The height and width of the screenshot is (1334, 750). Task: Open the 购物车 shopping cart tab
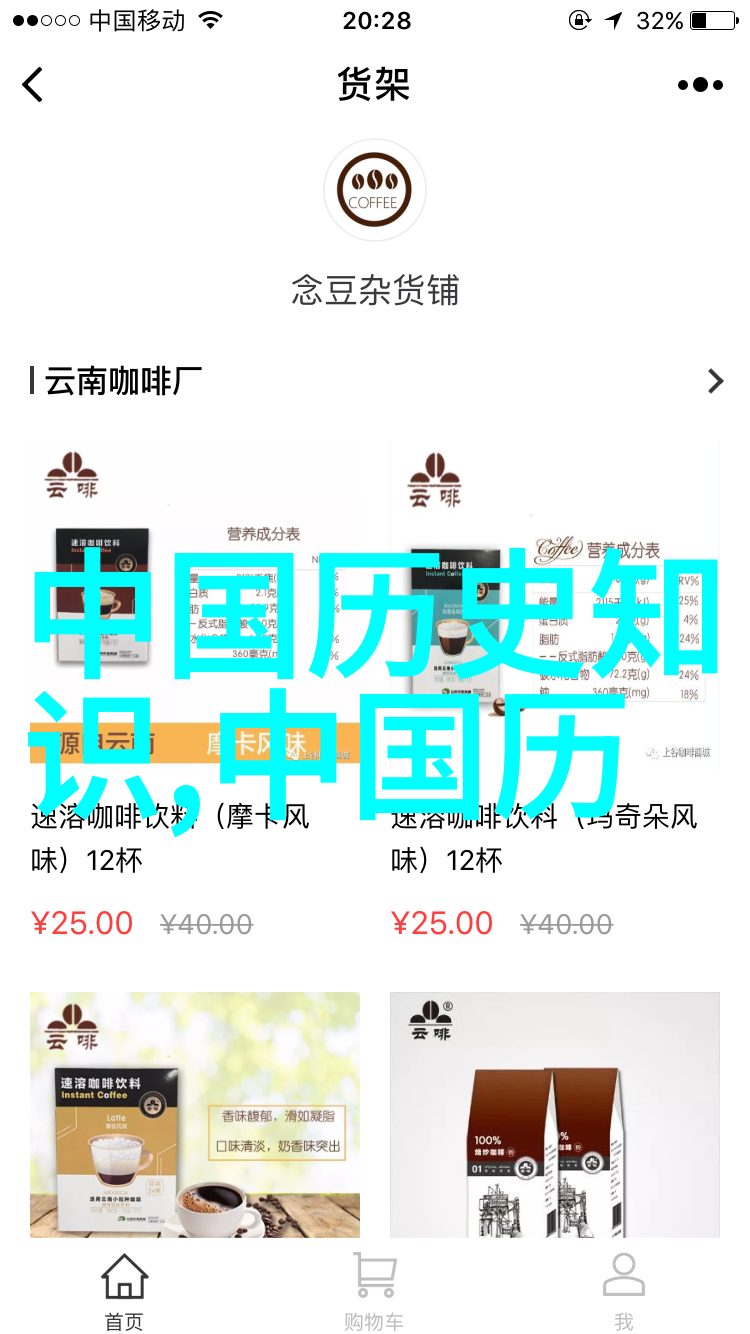point(374,1291)
